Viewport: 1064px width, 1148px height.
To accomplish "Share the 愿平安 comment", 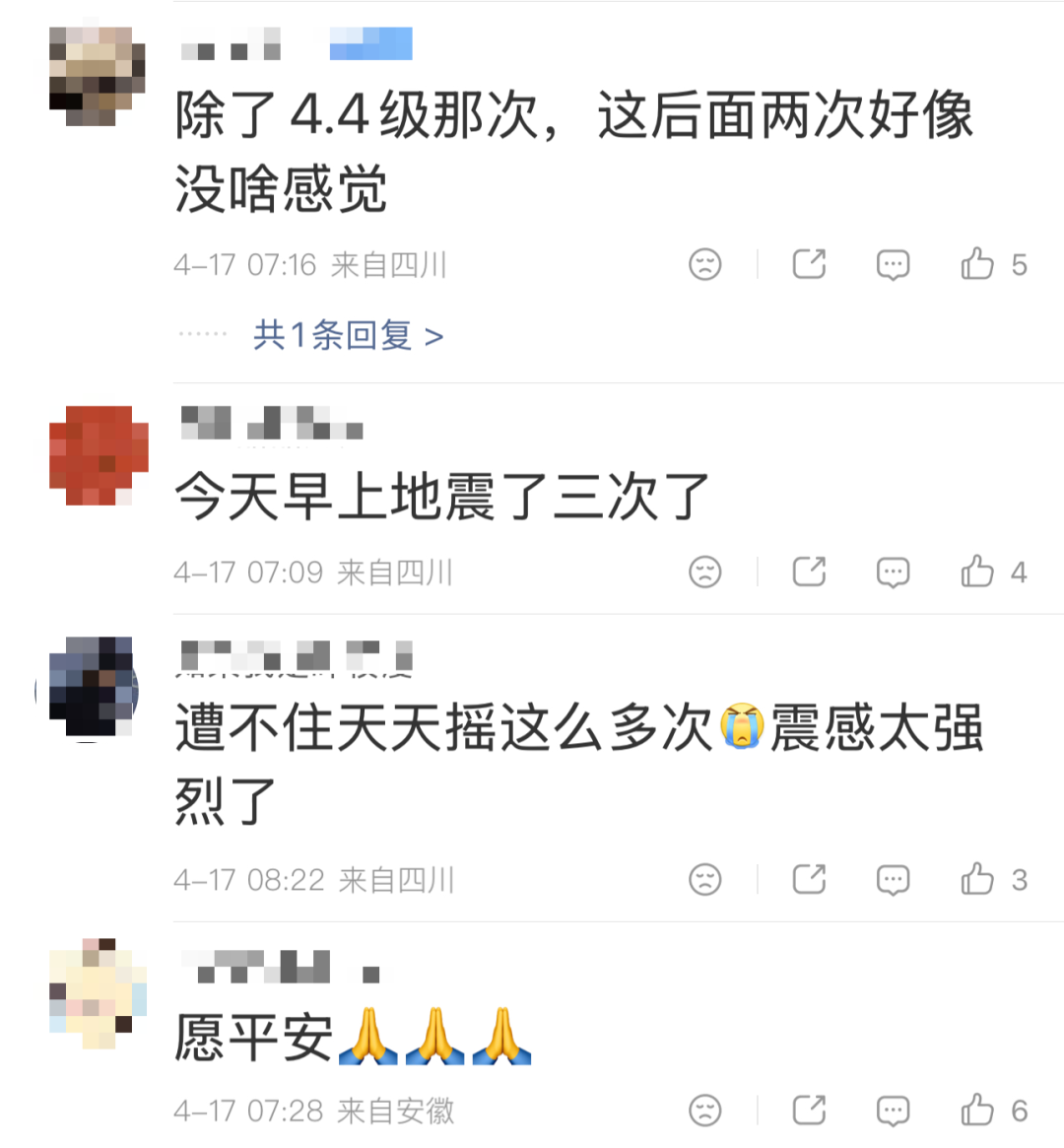I will pos(809,1111).
